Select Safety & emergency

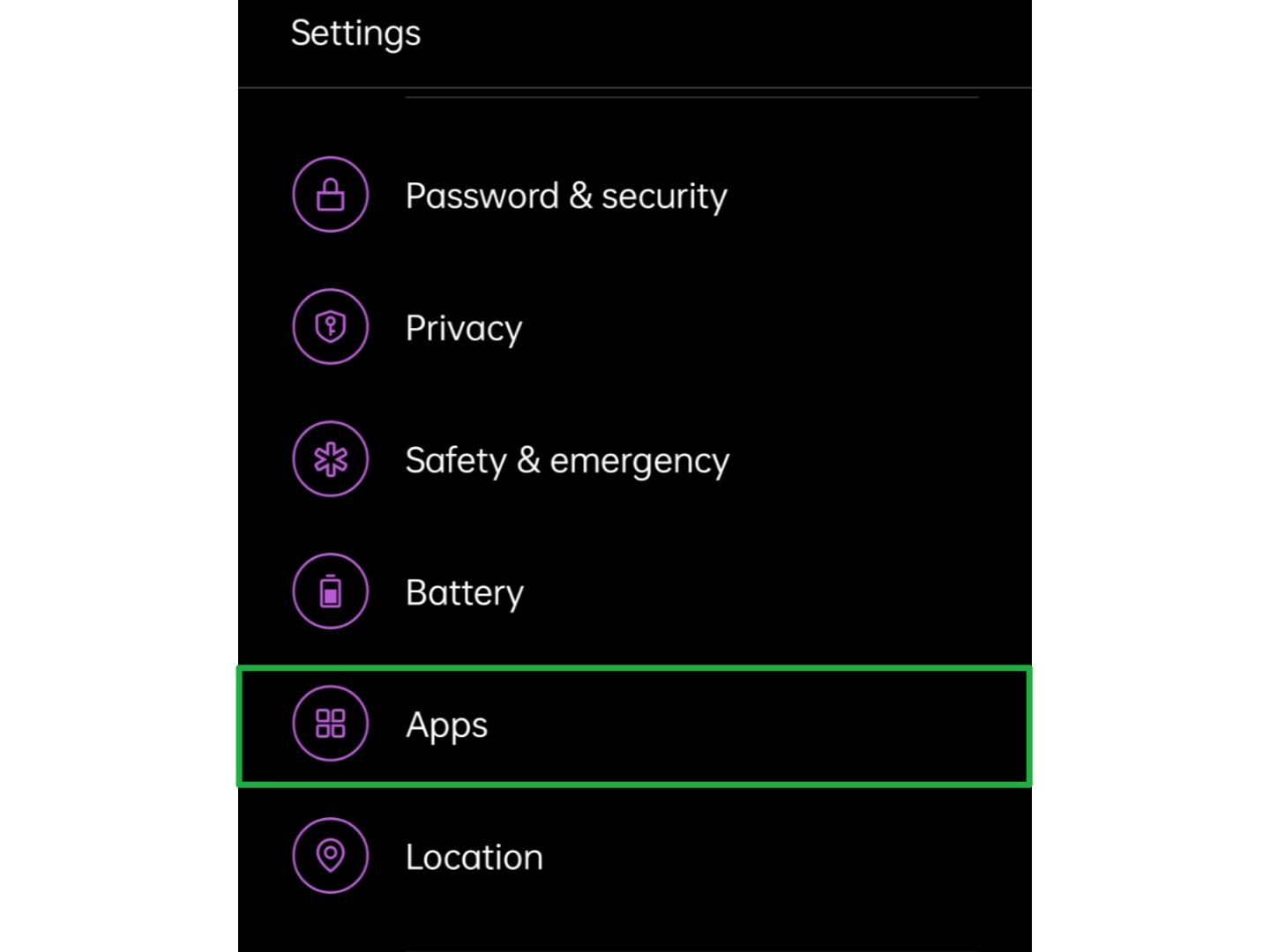[567, 460]
